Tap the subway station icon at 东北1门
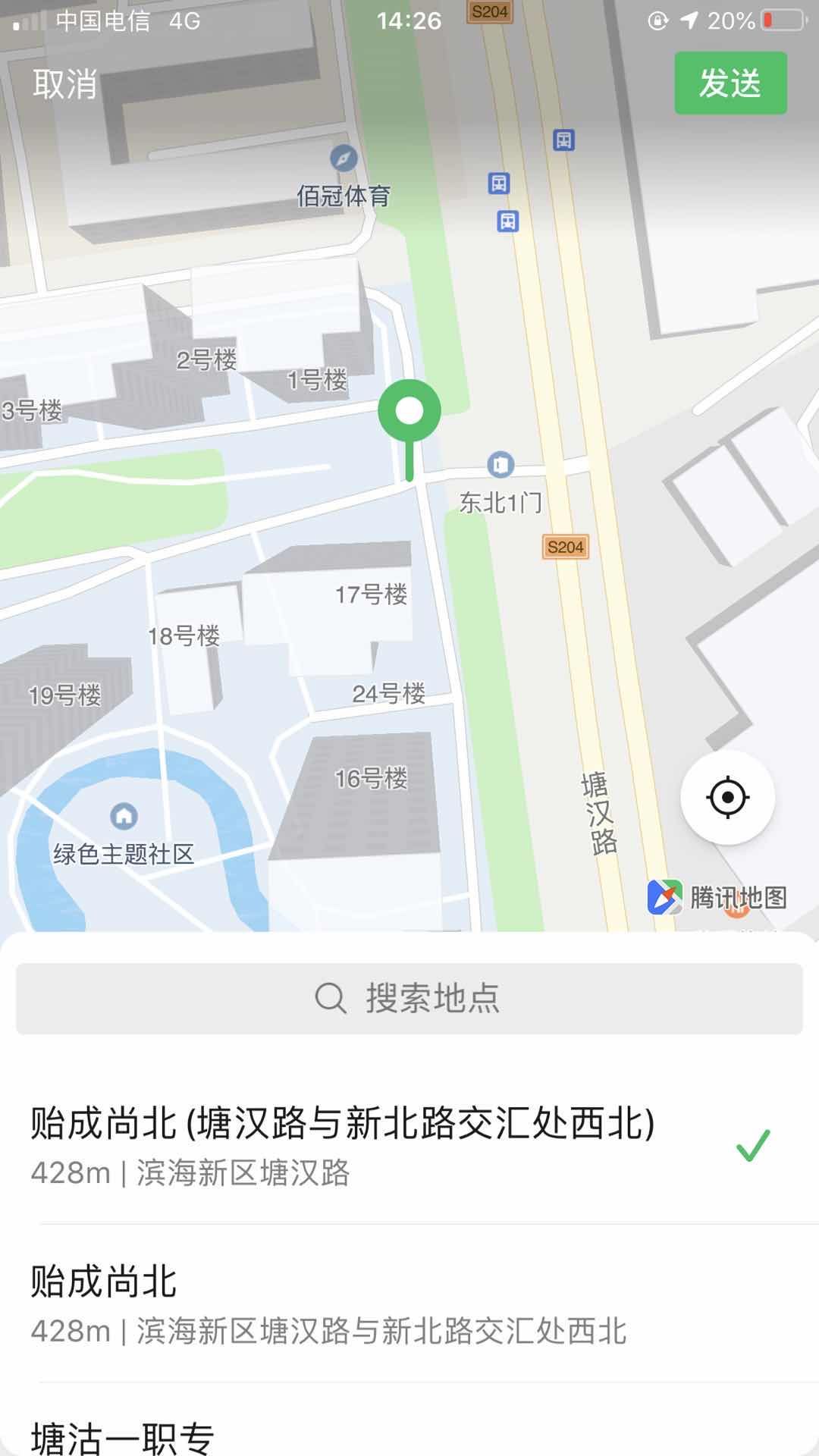 (500, 465)
